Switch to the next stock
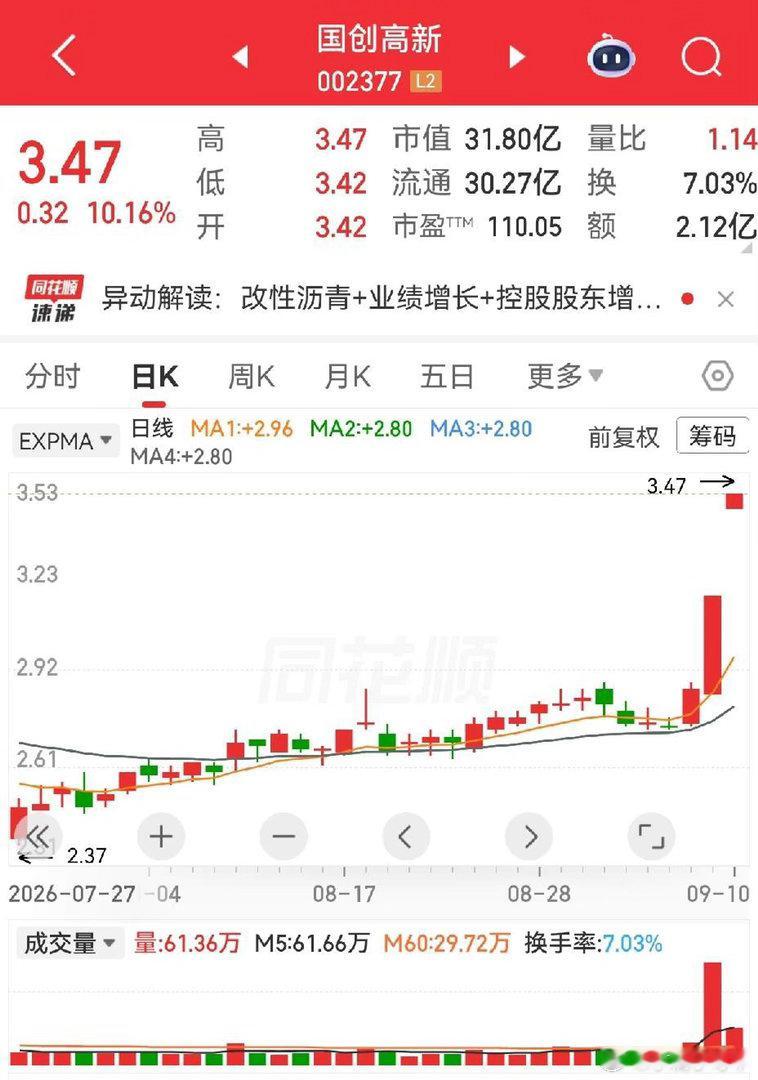Viewport: 758px width, 1080px height. (x=517, y=56)
